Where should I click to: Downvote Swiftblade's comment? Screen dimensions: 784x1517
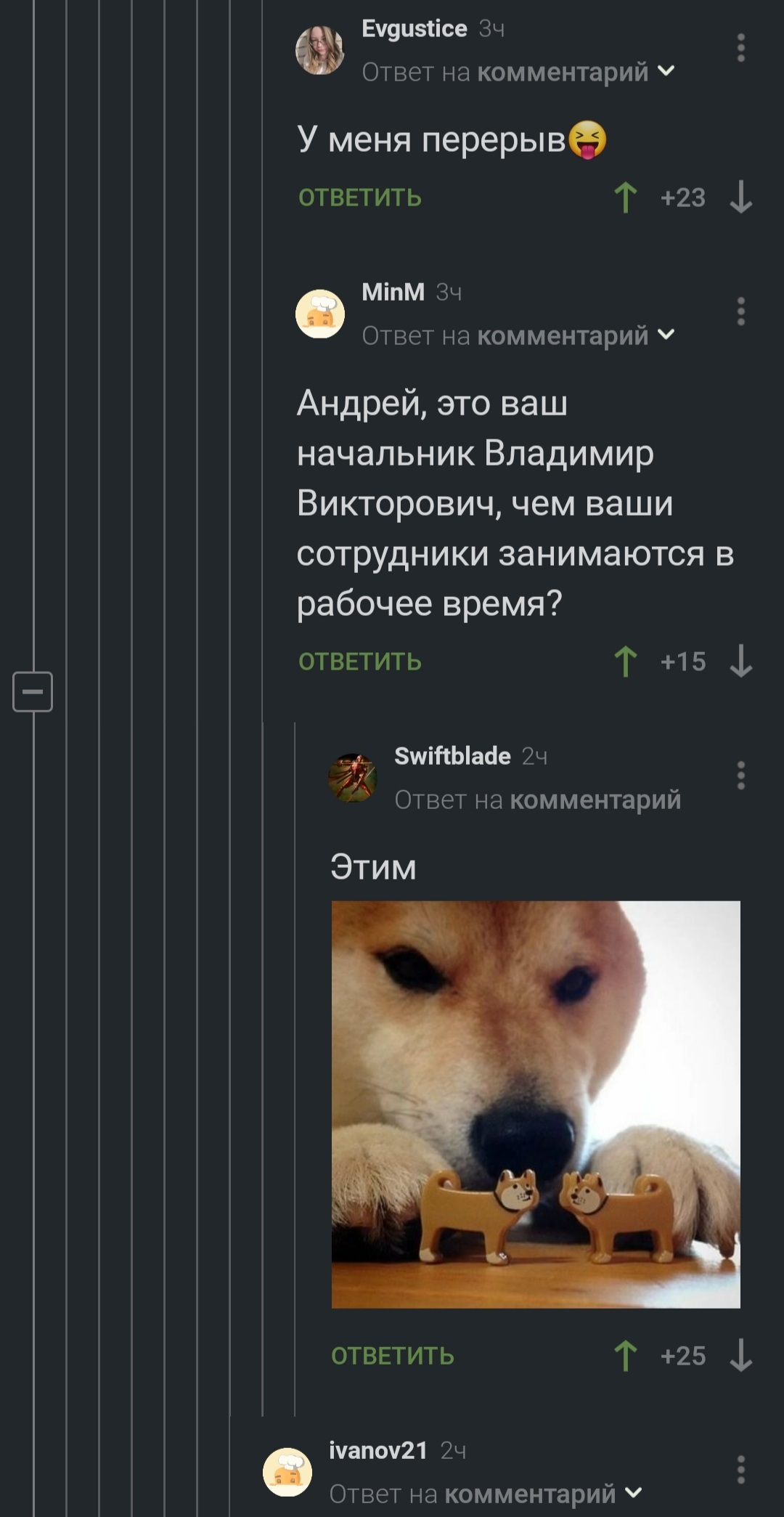click(x=740, y=1356)
